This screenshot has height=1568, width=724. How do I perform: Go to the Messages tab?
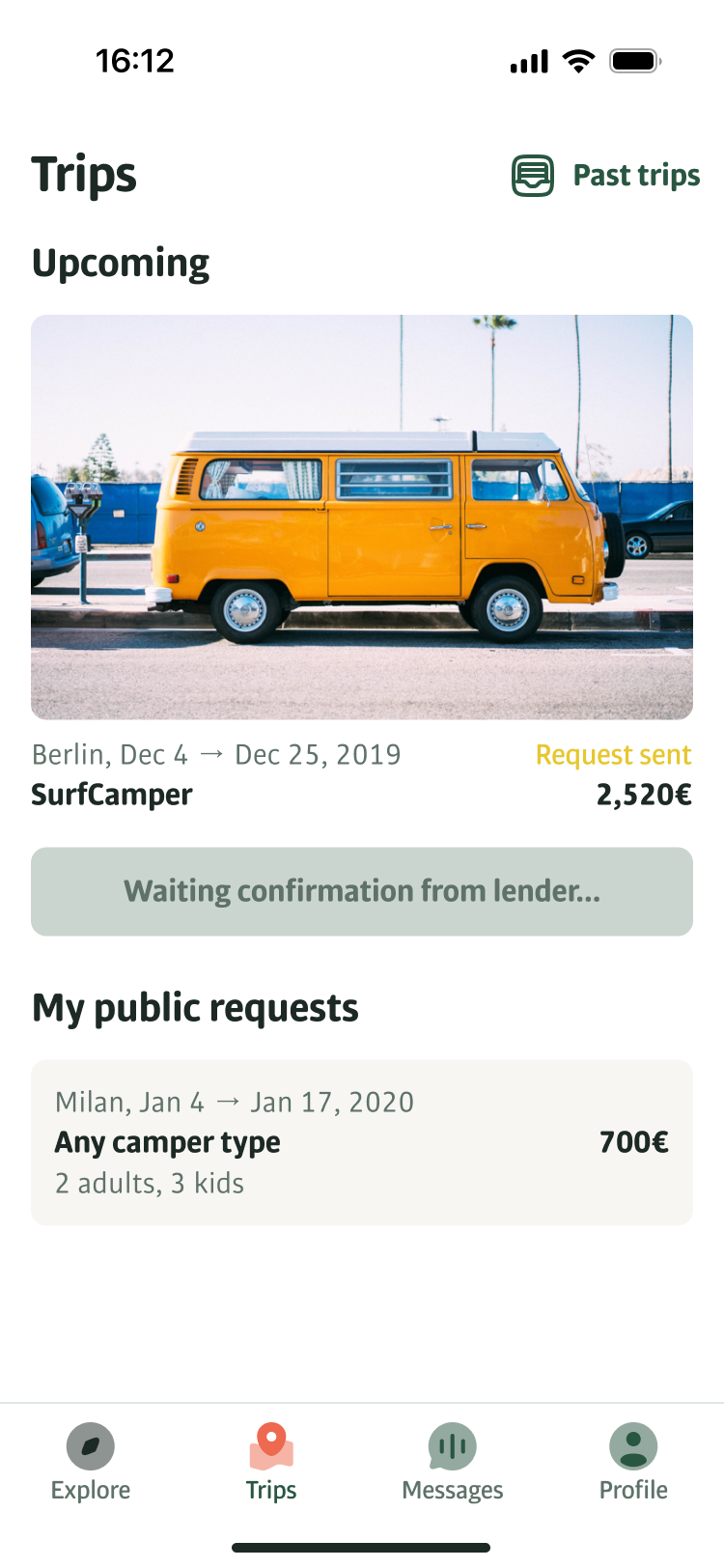pos(453,1463)
